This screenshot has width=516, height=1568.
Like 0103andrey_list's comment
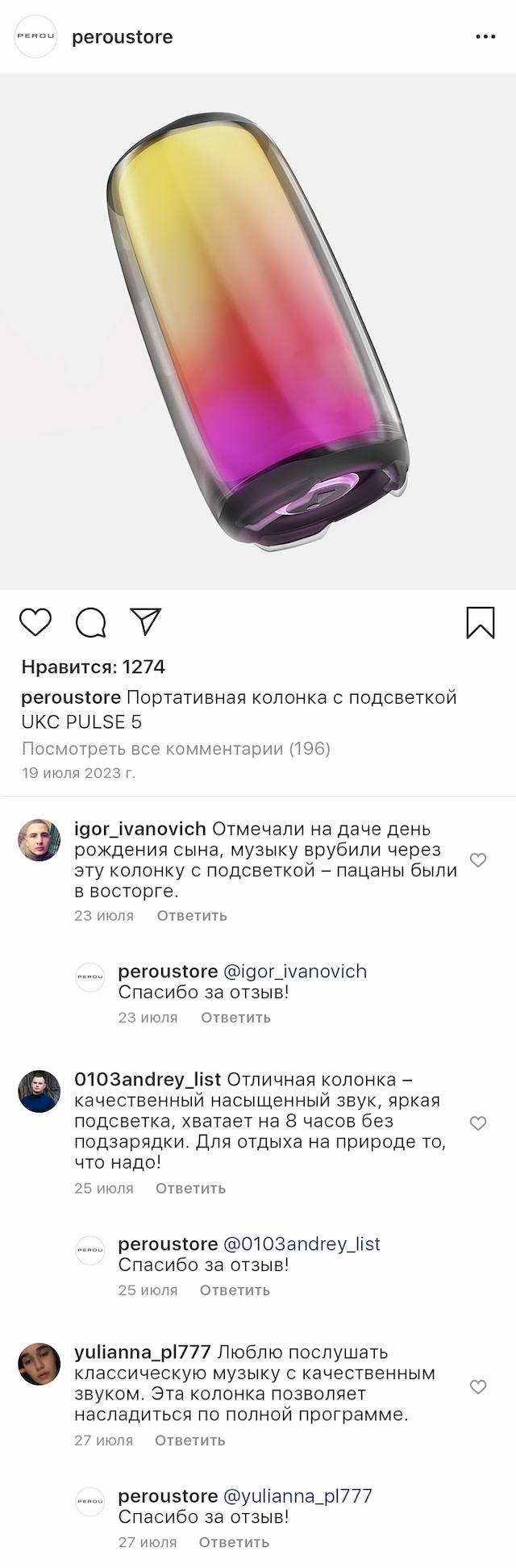(x=478, y=1123)
